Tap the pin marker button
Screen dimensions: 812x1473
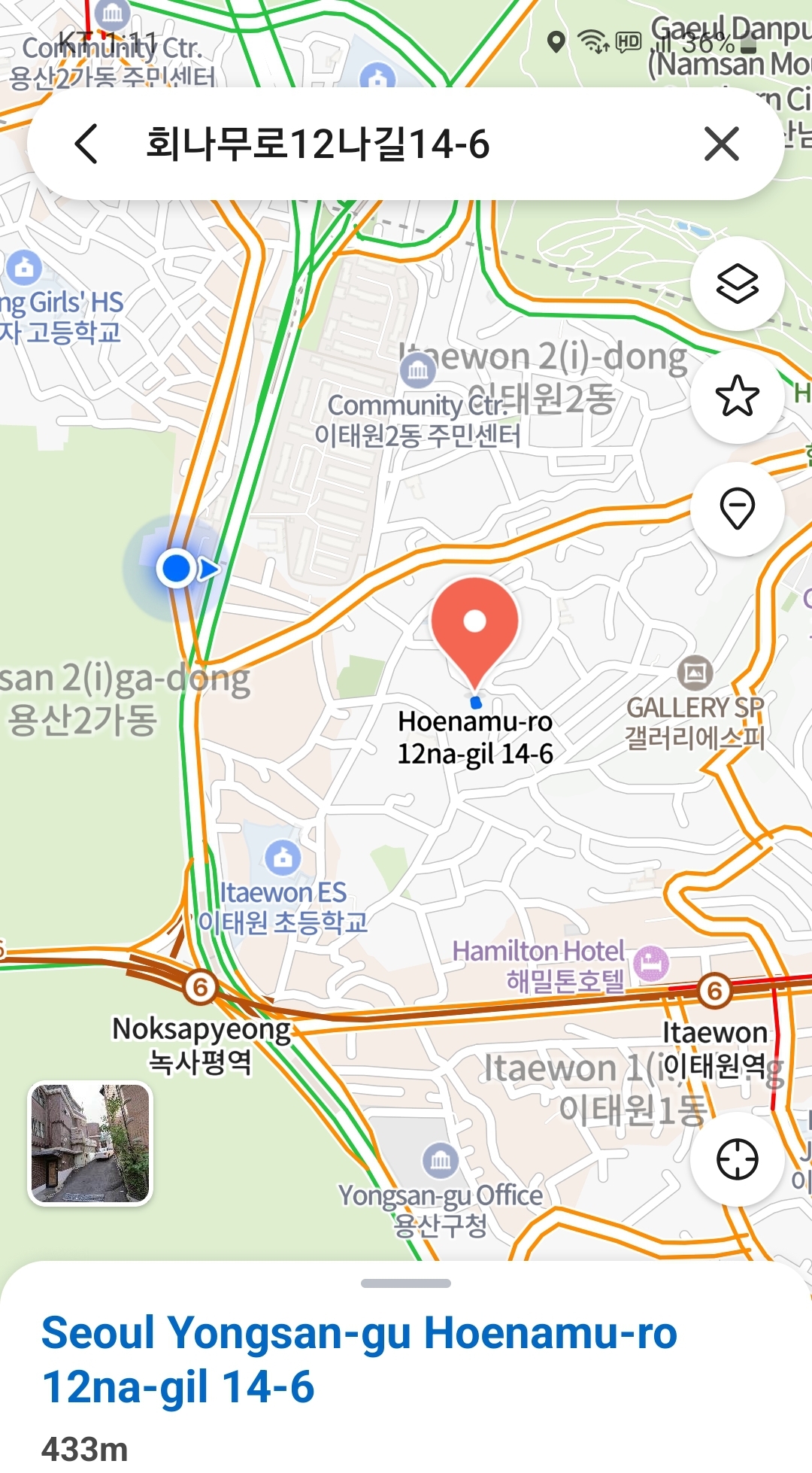[737, 509]
